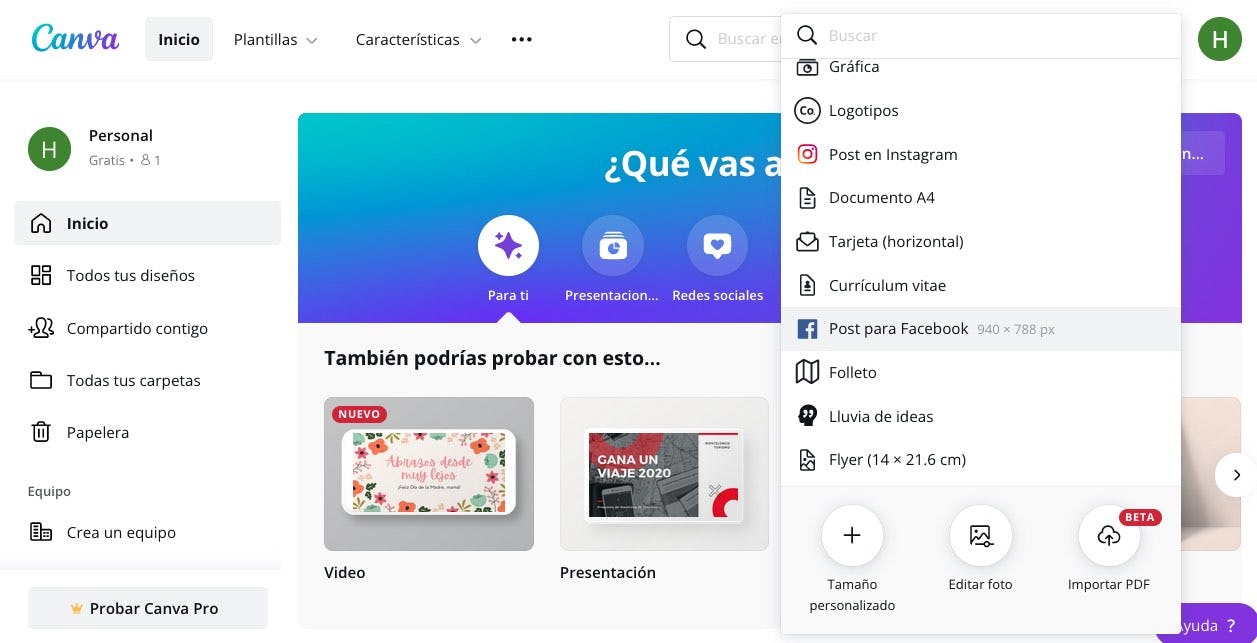This screenshot has height=643, width=1257.
Task: Open the green H profile avatar
Action: click(x=1219, y=40)
